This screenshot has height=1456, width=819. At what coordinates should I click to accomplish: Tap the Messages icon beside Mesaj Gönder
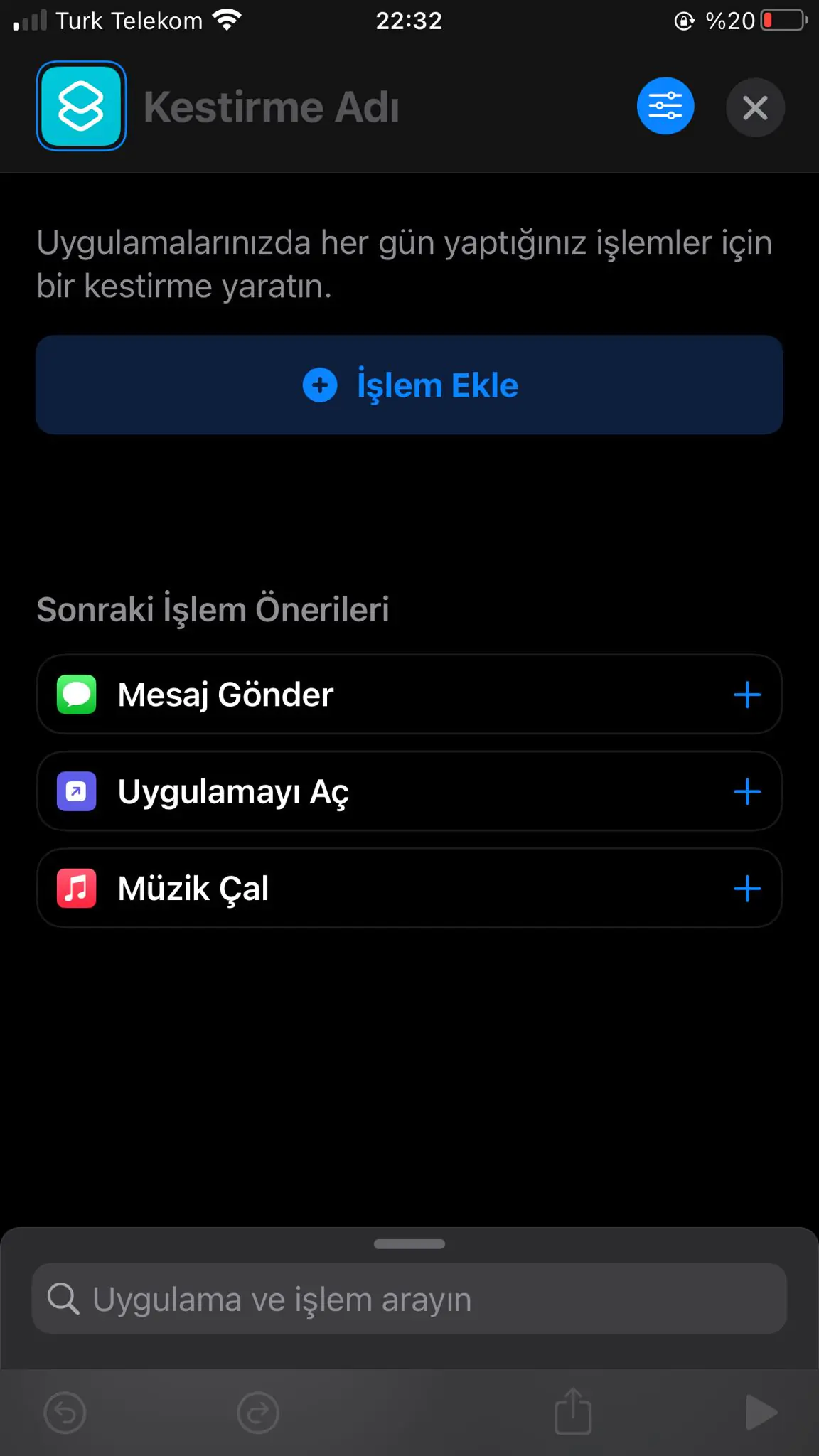click(x=76, y=695)
